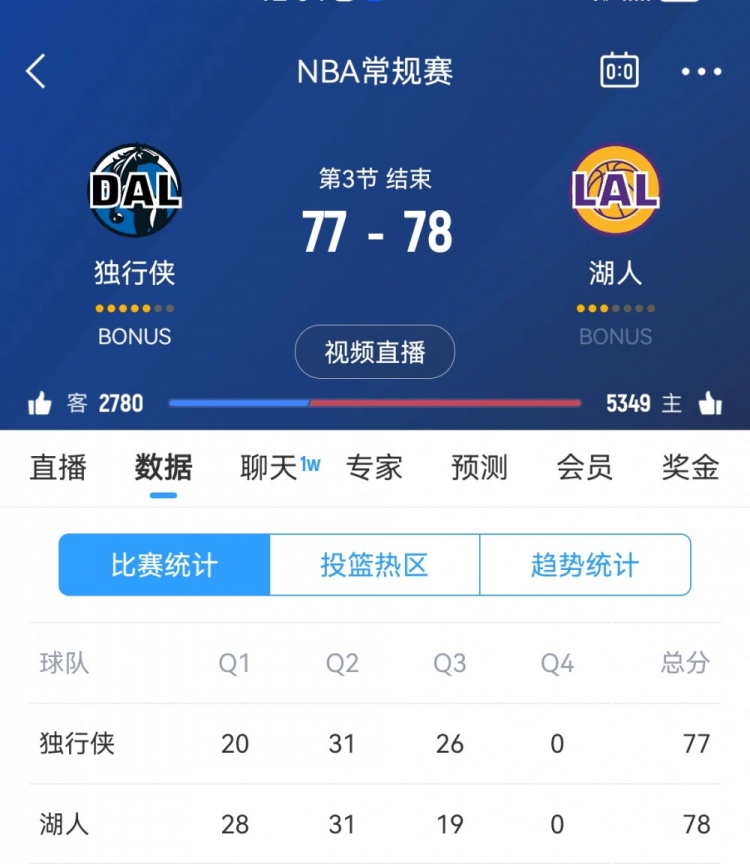
Task: Open the 湖人 Lakers team logo
Action: (615, 190)
